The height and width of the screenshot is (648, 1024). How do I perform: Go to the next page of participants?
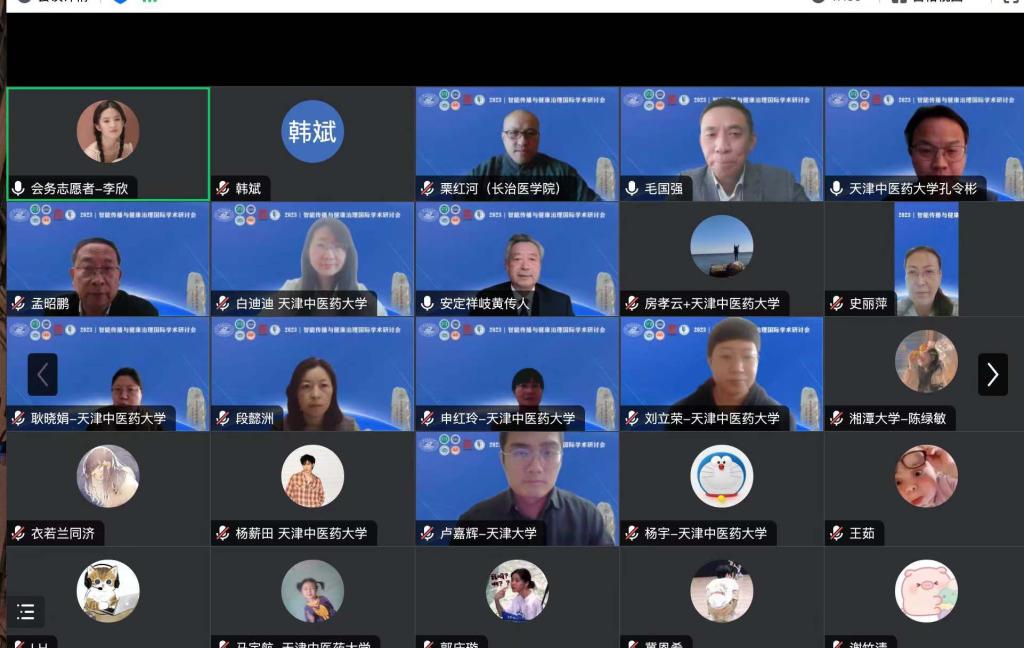tap(992, 375)
